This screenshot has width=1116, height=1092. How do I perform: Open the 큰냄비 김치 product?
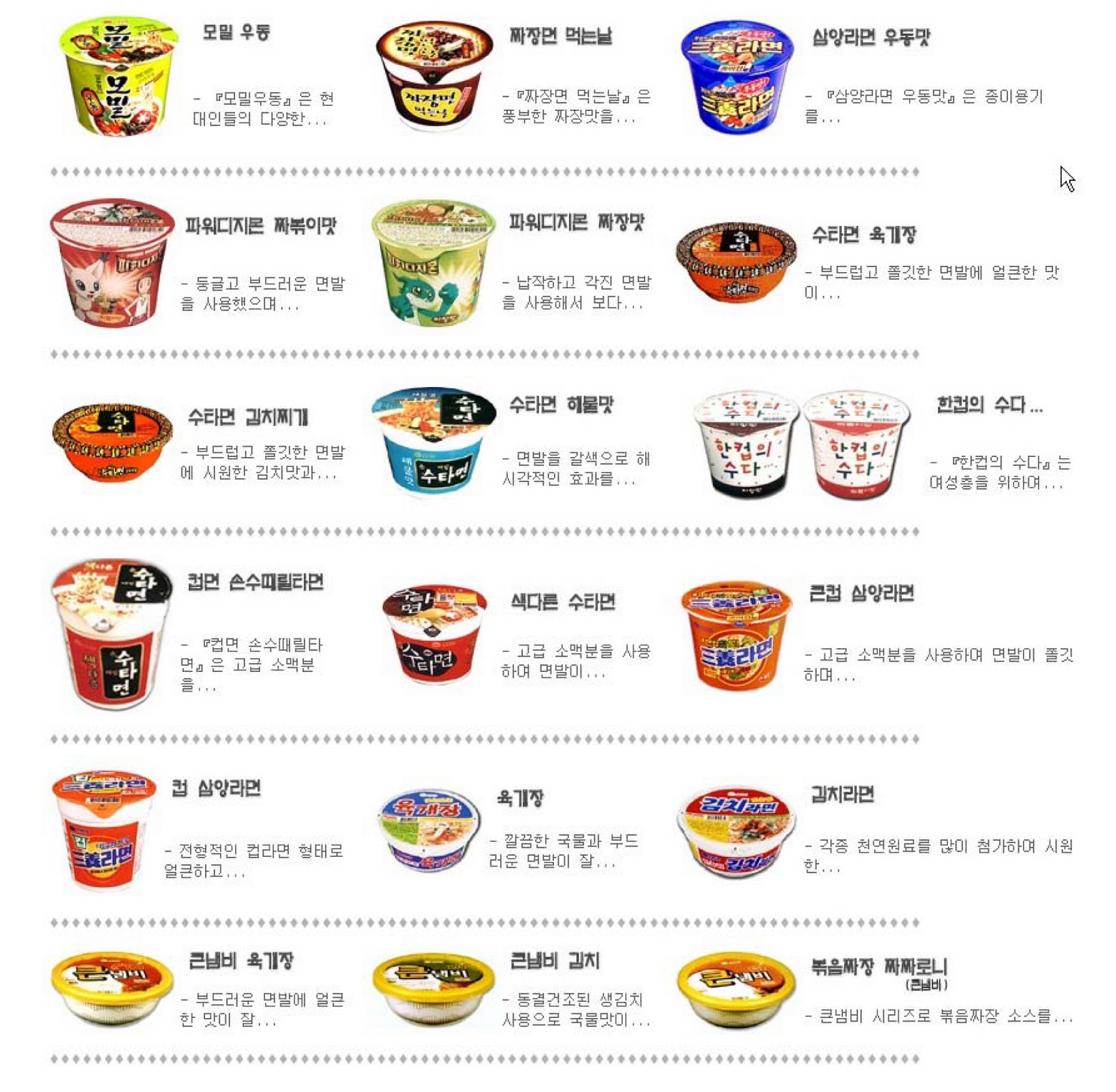tap(555, 961)
